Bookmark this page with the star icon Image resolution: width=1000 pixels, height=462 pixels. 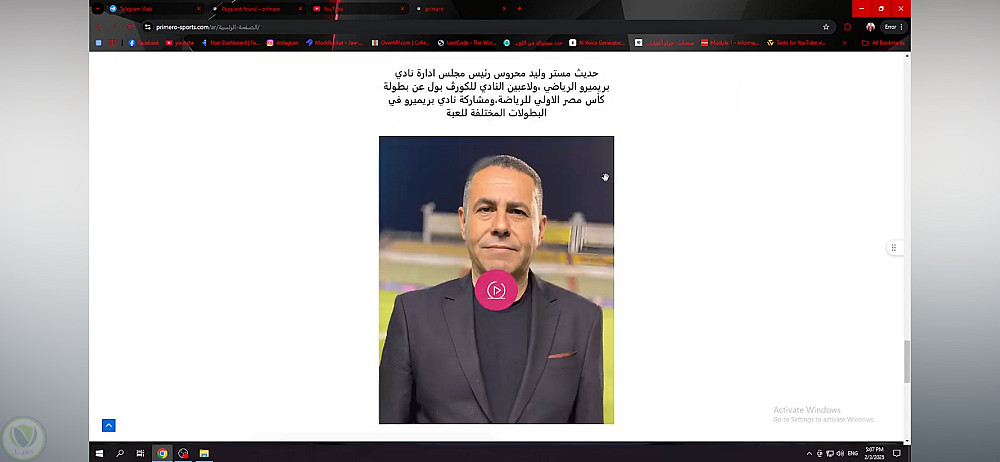[x=826, y=27]
